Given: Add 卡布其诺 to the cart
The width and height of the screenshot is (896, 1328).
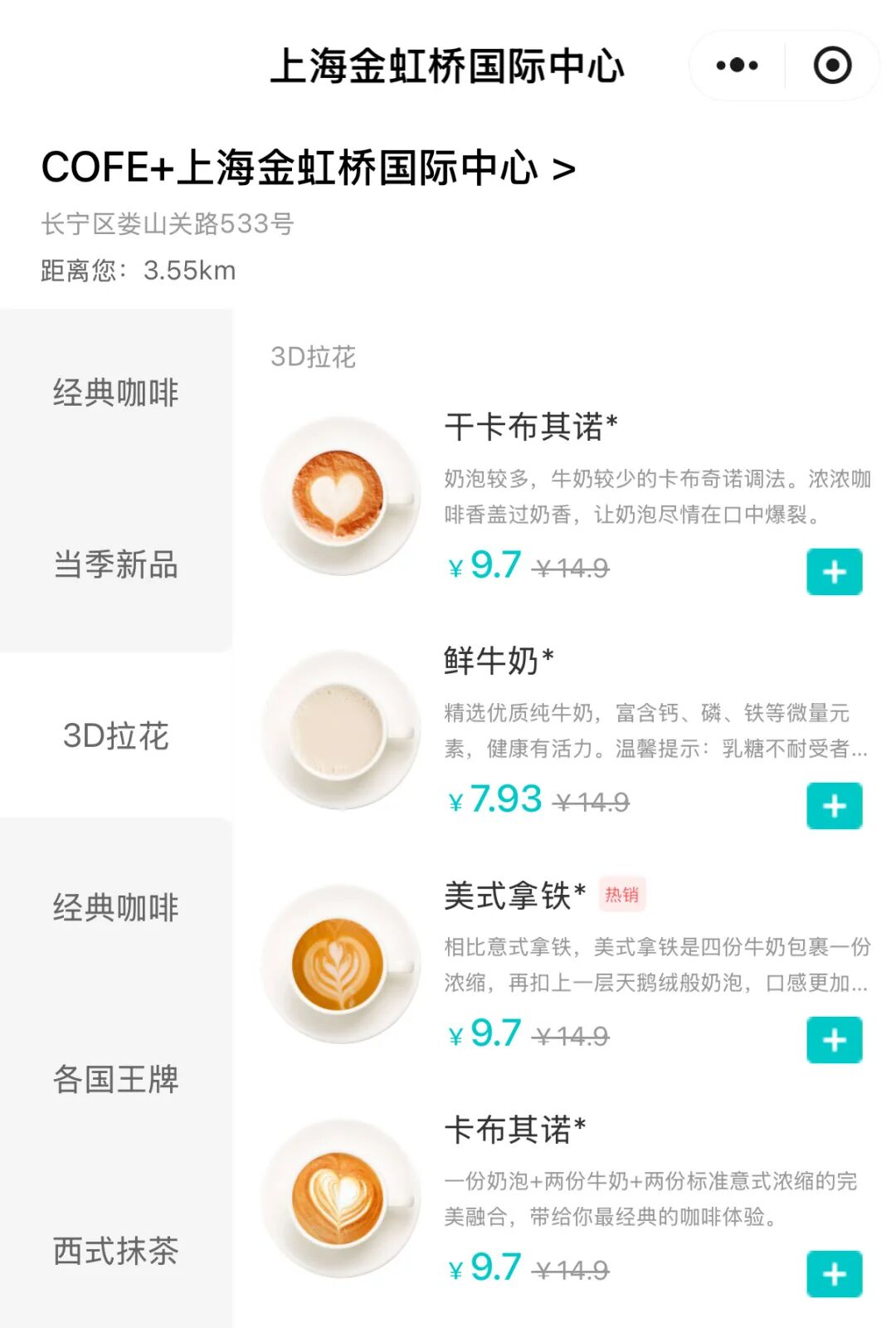Looking at the screenshot, I should pos(834,1274).
